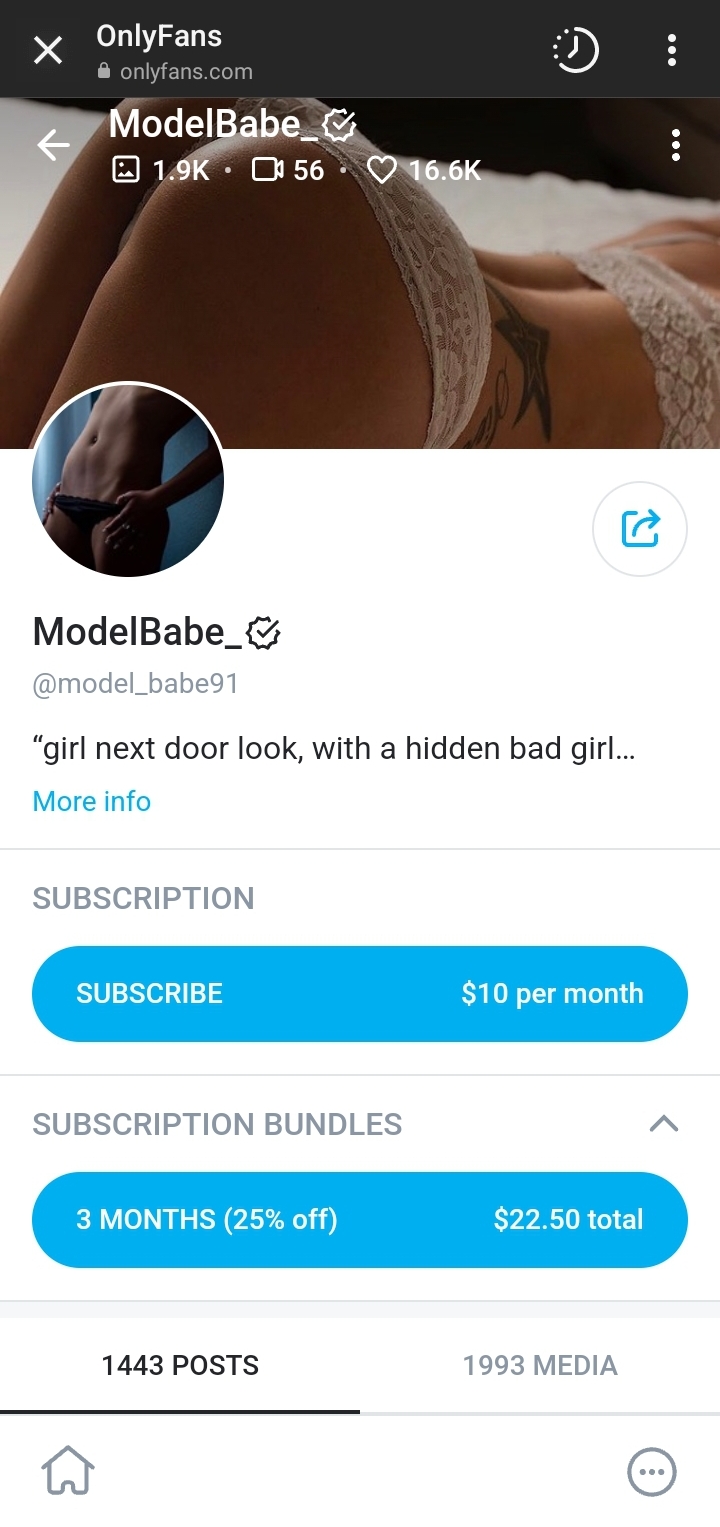
Task: Switch to the 1993 Media tab
Action: pyautogui.click(x=540, y=1366)
